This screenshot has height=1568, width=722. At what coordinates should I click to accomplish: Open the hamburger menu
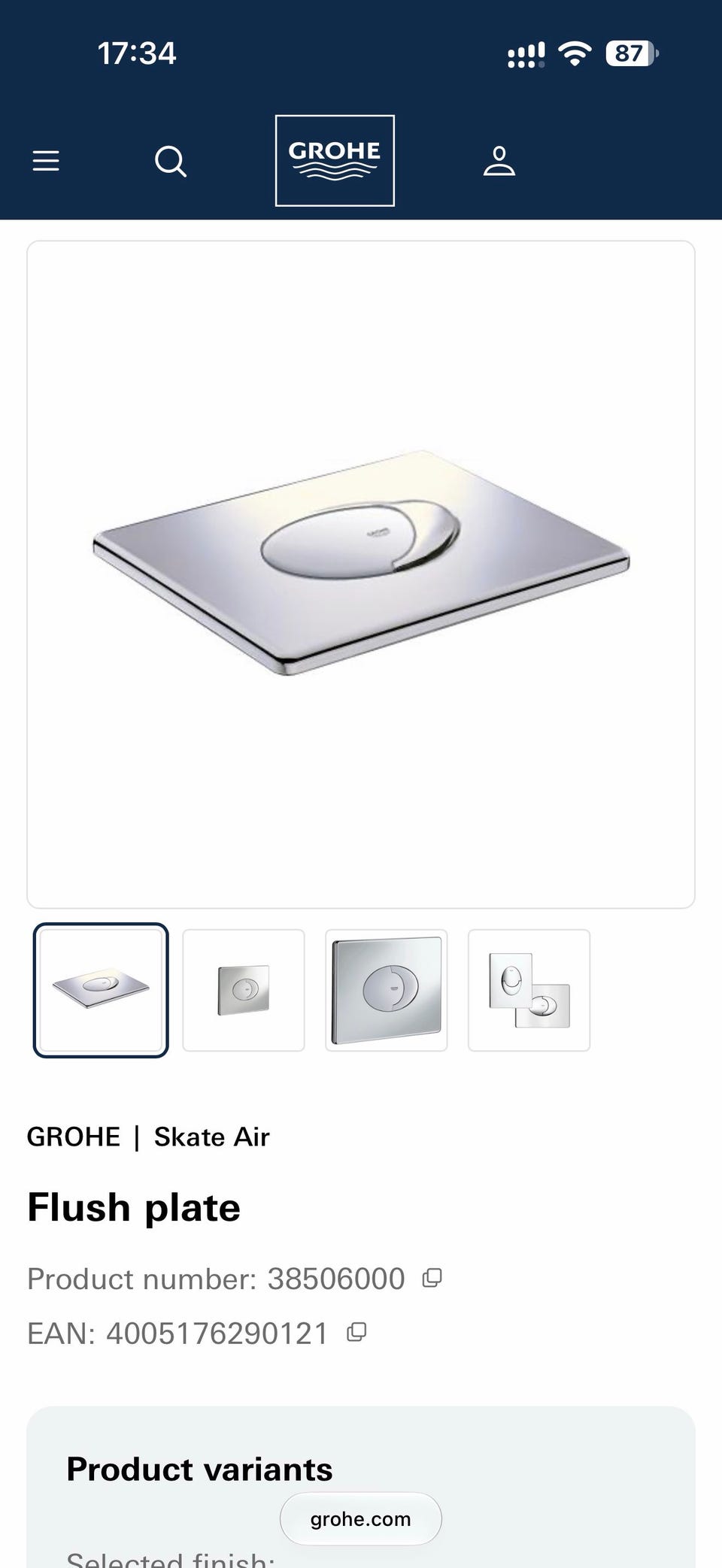click(46, 161)
